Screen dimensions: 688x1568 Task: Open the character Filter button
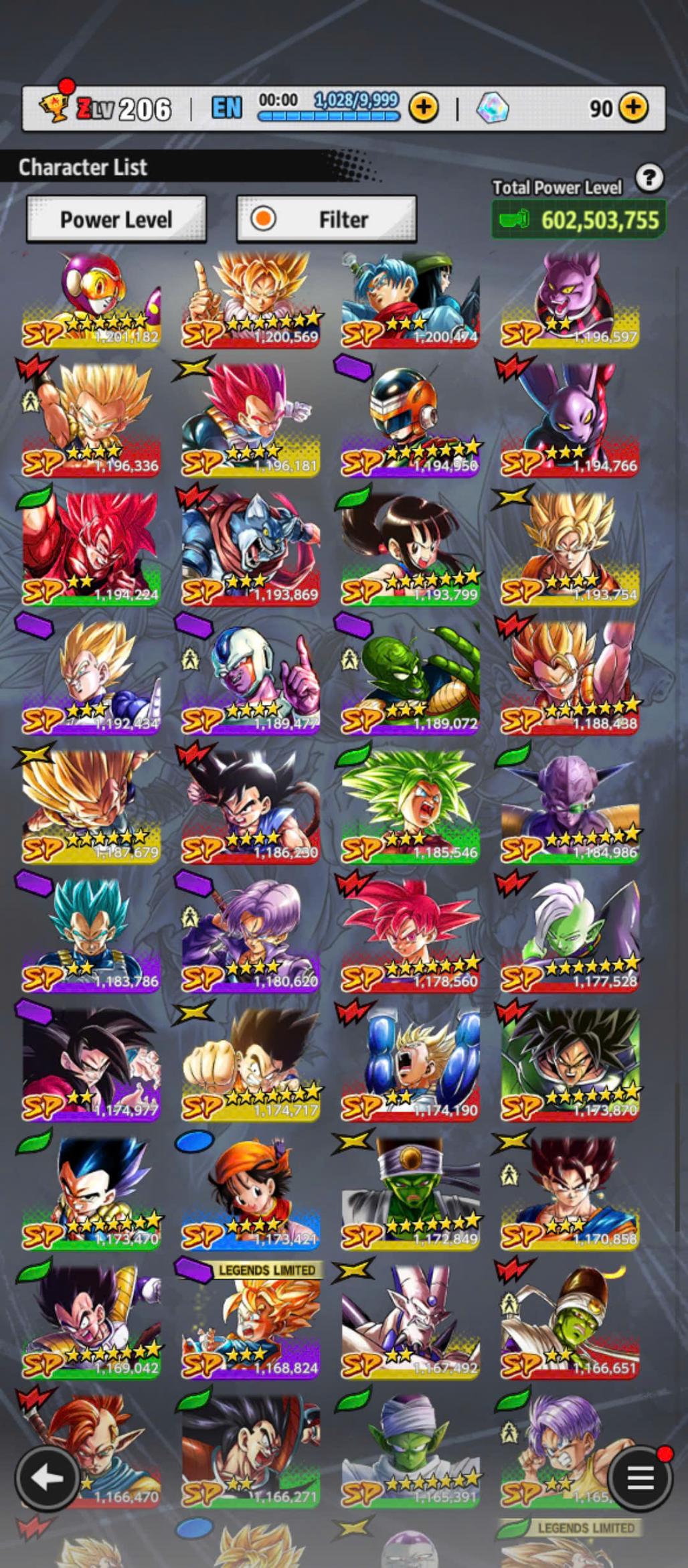tap(327, 219)
